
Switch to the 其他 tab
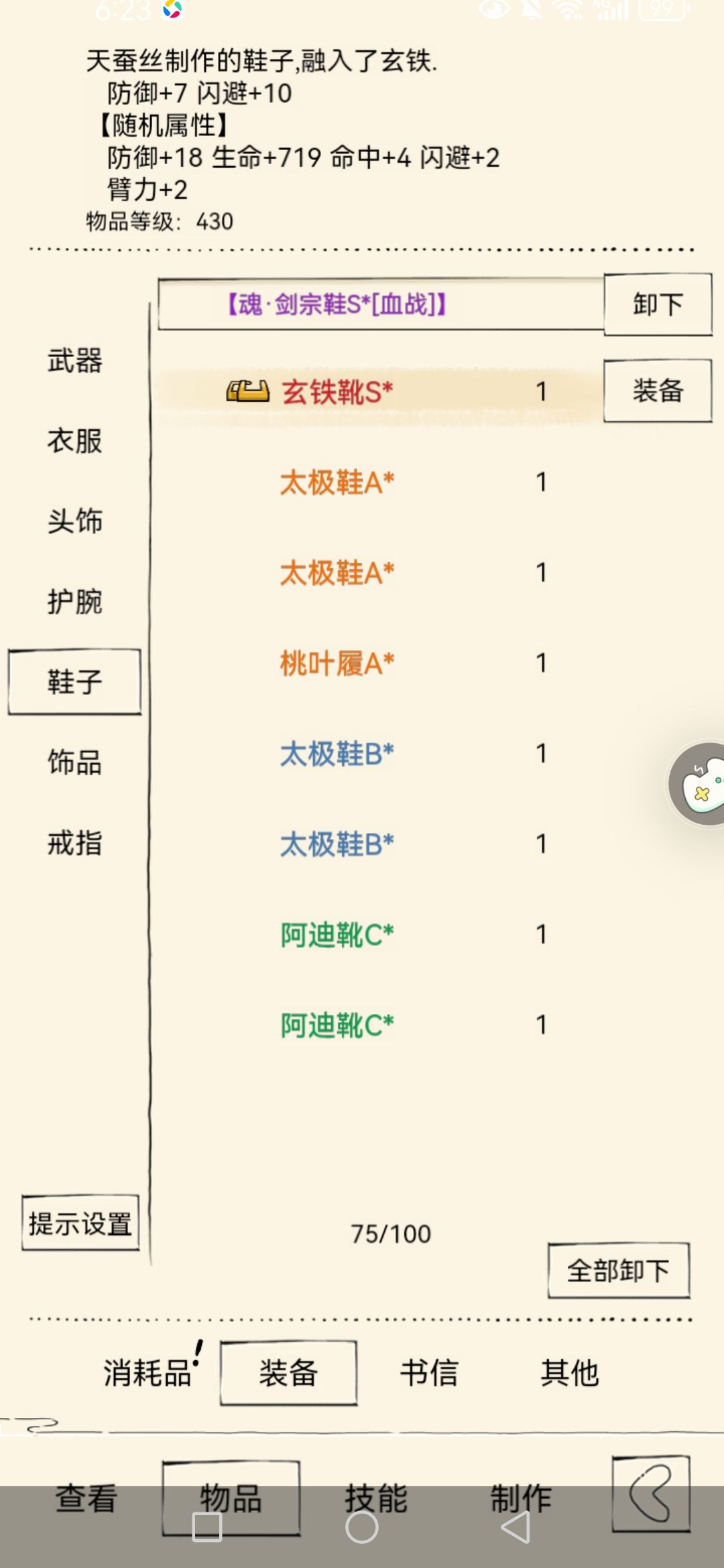pyautogui.click(x=570, y=1372)
